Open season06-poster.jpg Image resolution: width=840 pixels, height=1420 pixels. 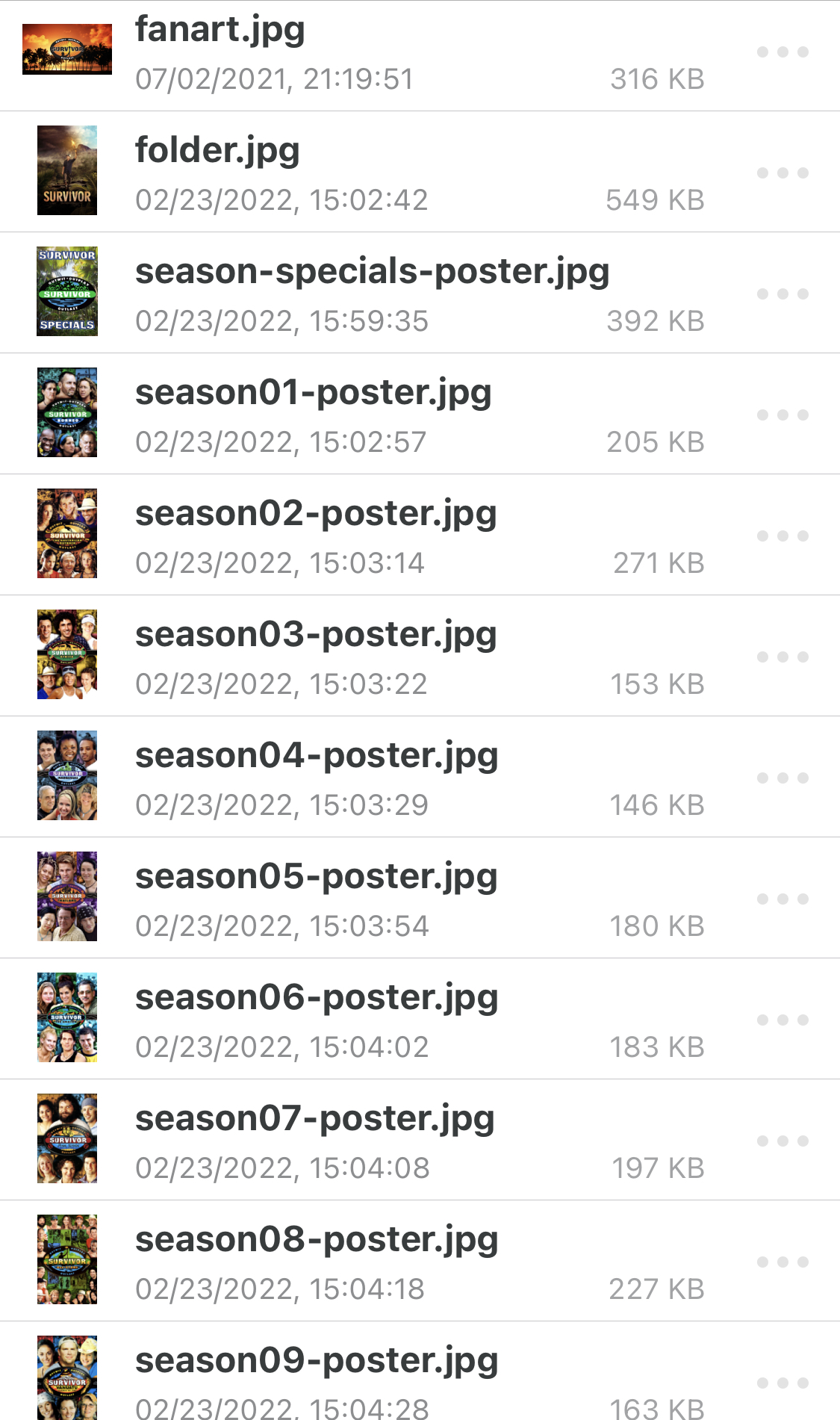pos(317,999)
